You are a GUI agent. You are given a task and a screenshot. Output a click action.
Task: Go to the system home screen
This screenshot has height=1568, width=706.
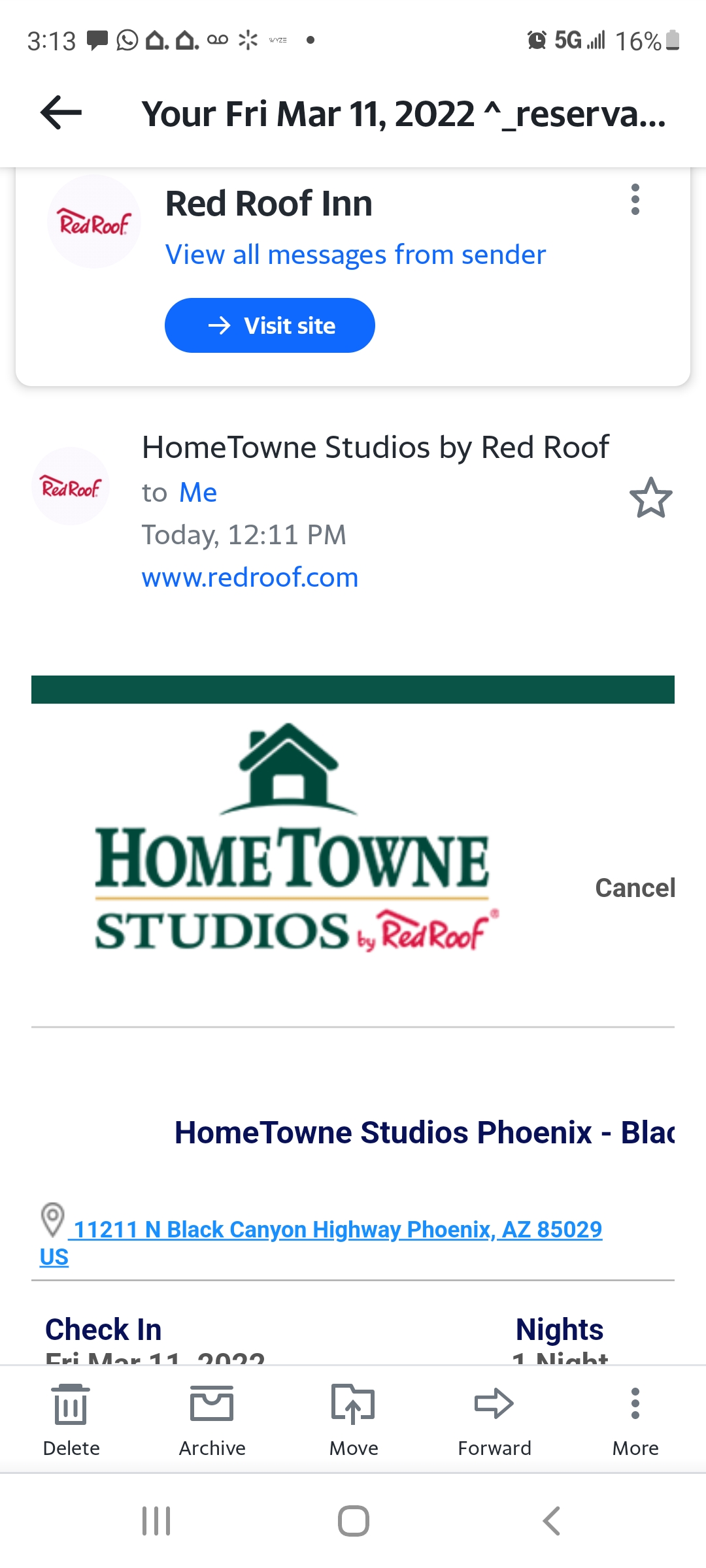pyautogui.click(x=353, y=1521)
